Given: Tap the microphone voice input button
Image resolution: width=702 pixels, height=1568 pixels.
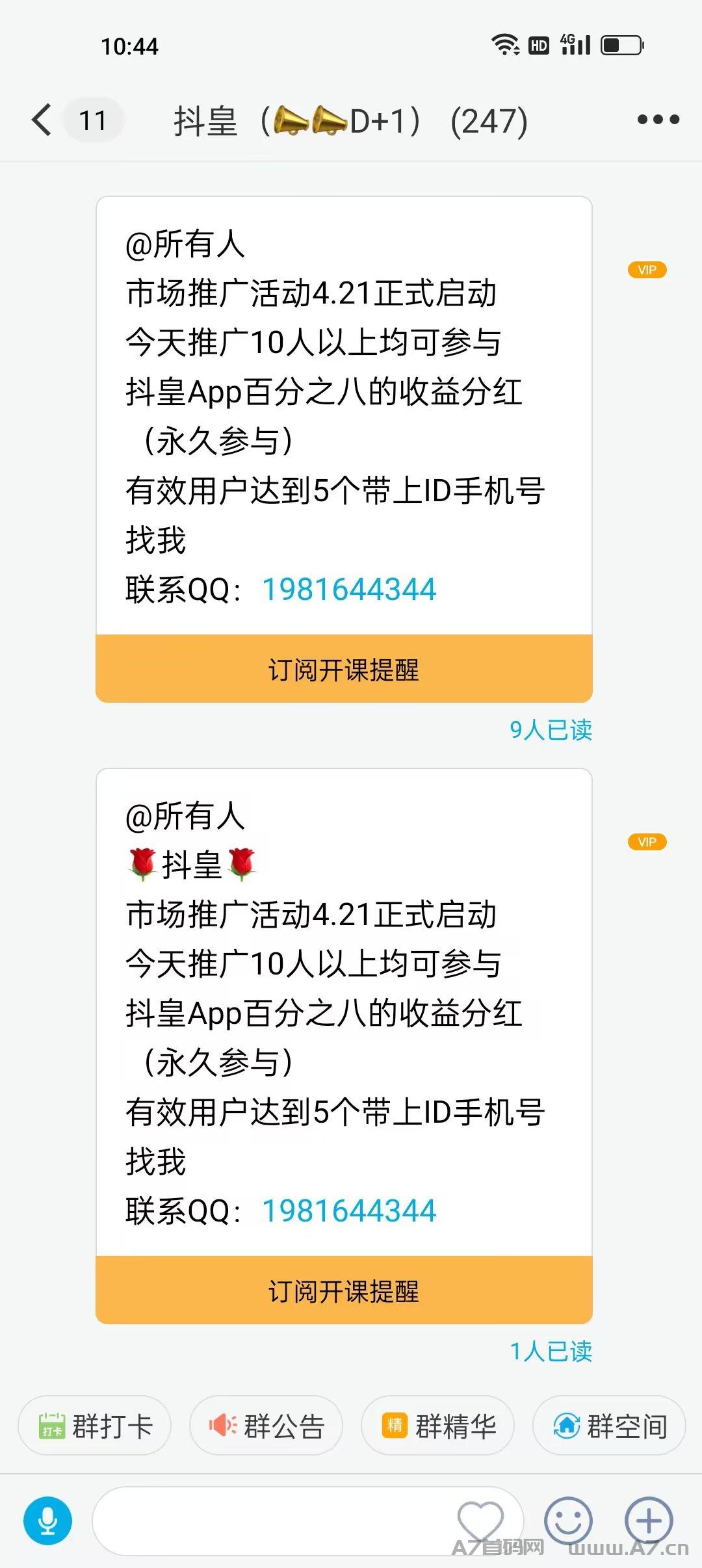Looking at the screenshot, I should point(48,1521).
